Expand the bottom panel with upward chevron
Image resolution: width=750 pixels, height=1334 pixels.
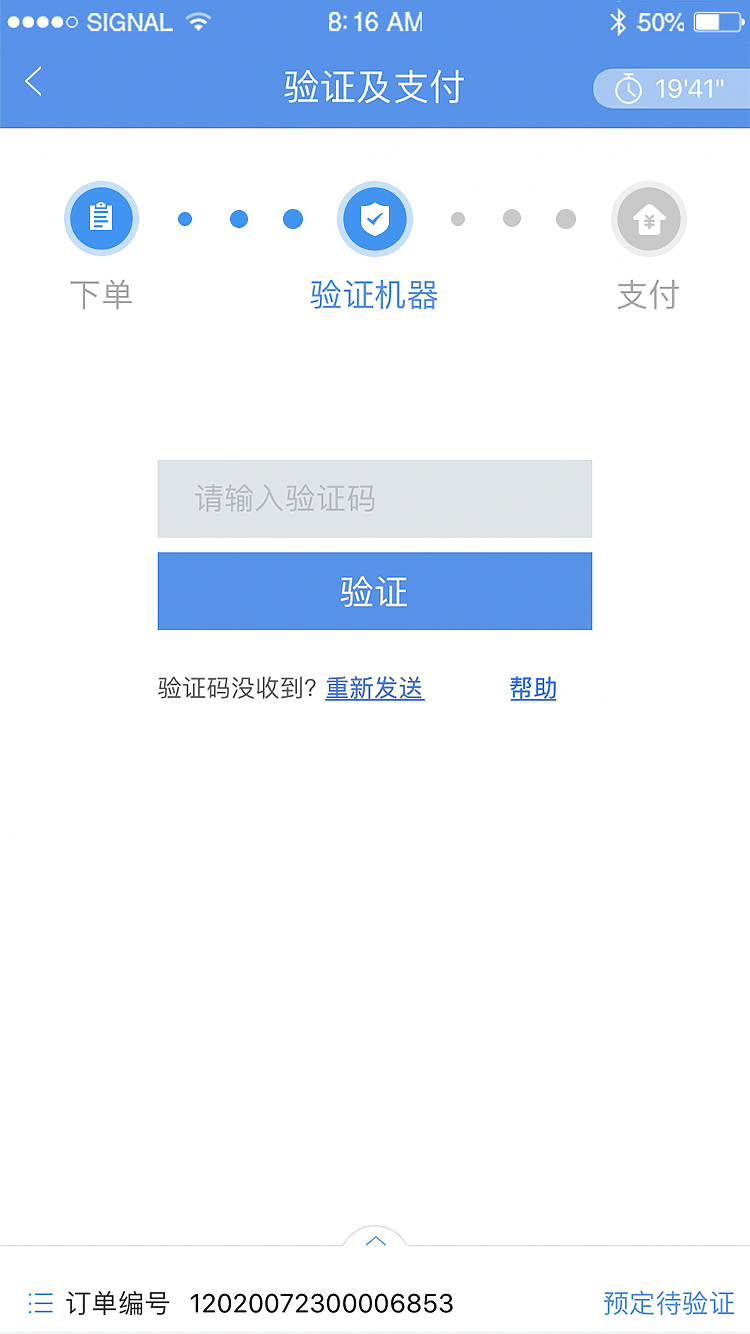pyautogui.click(x=375, y=1240)
